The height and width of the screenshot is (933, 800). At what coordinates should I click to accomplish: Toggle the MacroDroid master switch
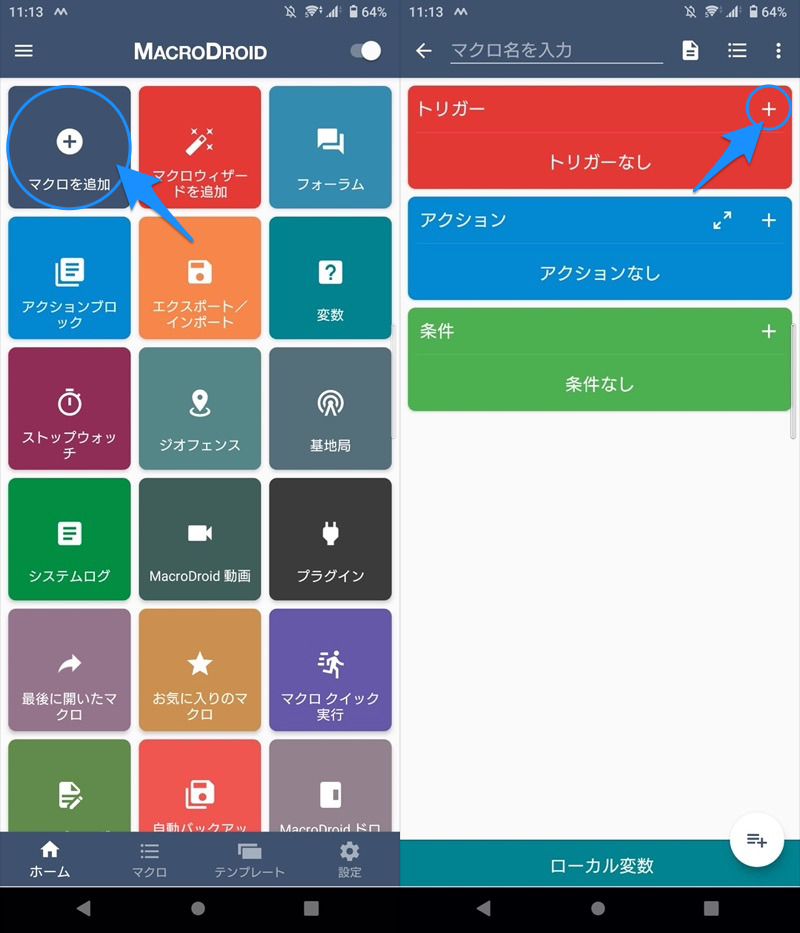point(366,51)
